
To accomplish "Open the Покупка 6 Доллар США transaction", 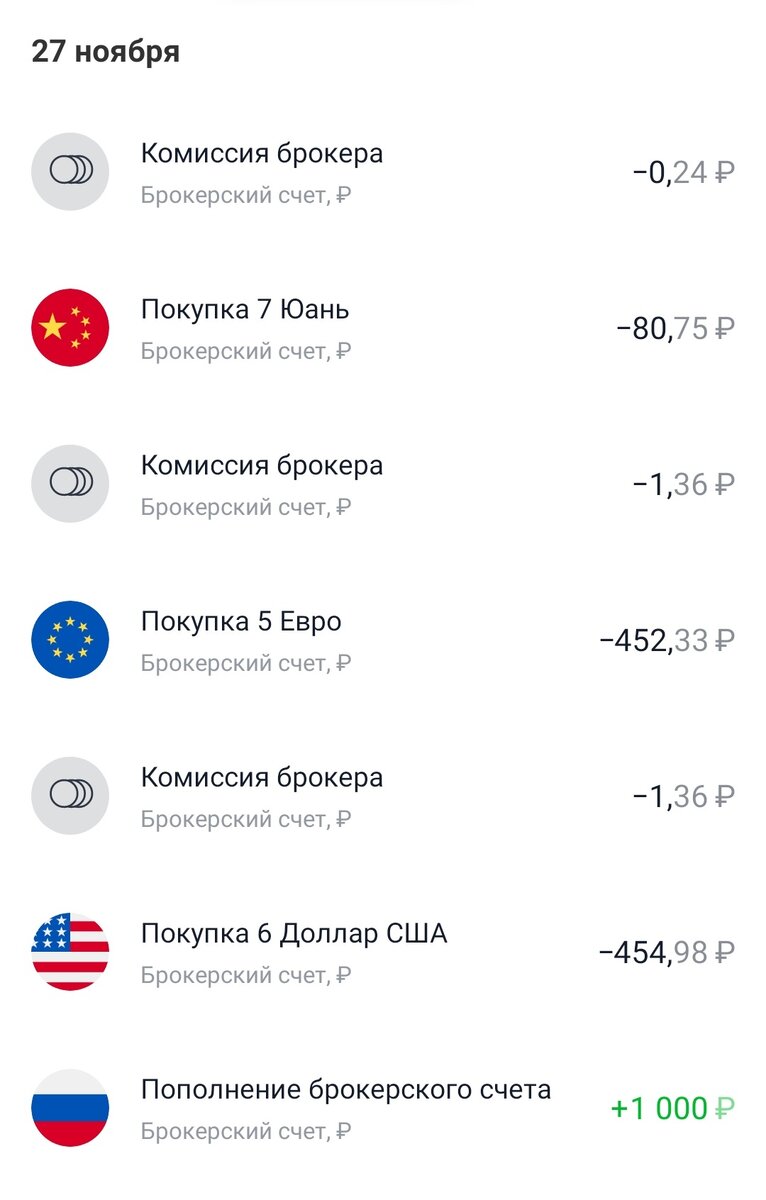I will tap(292, 933).
